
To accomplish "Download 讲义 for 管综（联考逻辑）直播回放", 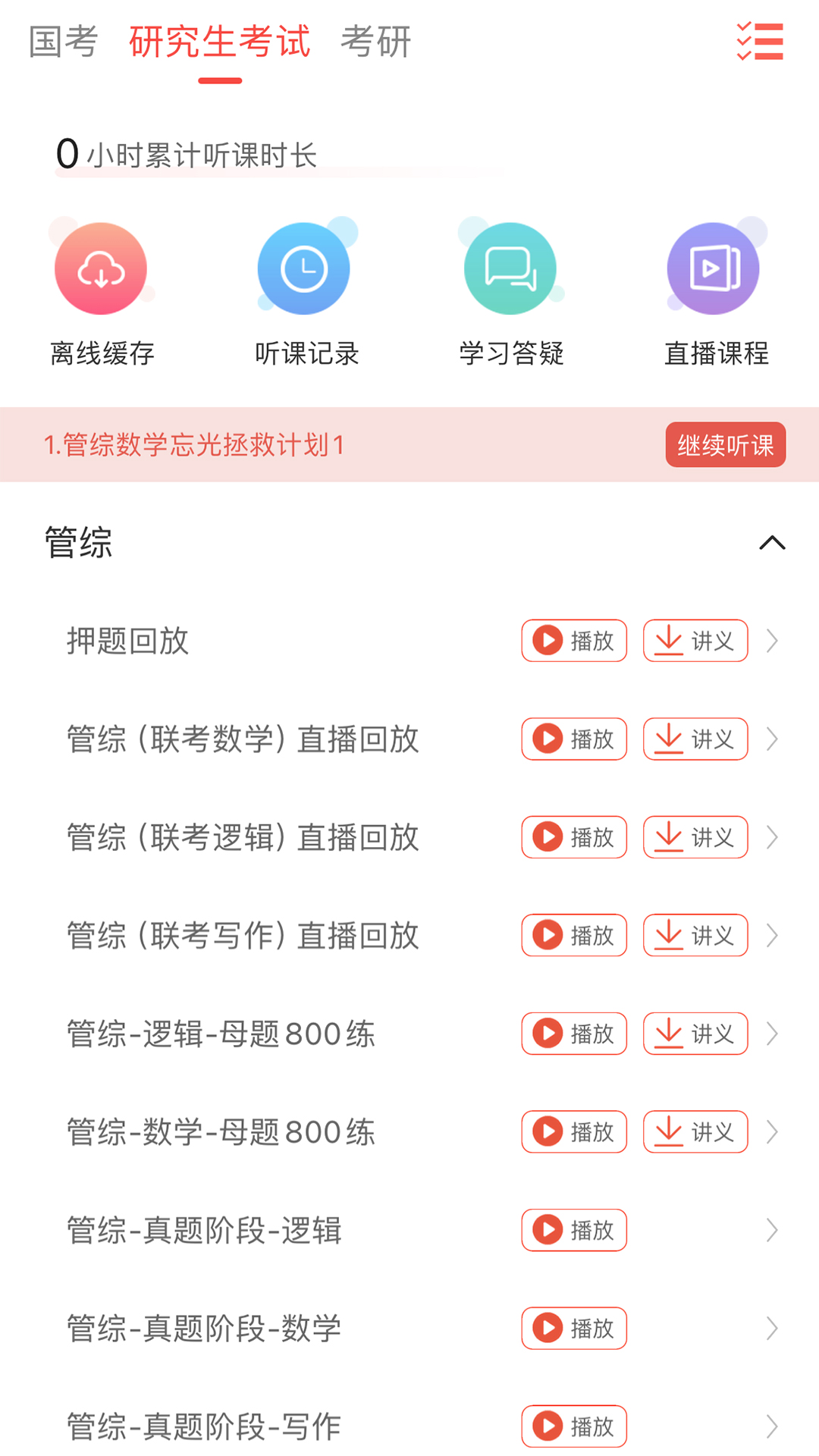I will 695,837.
